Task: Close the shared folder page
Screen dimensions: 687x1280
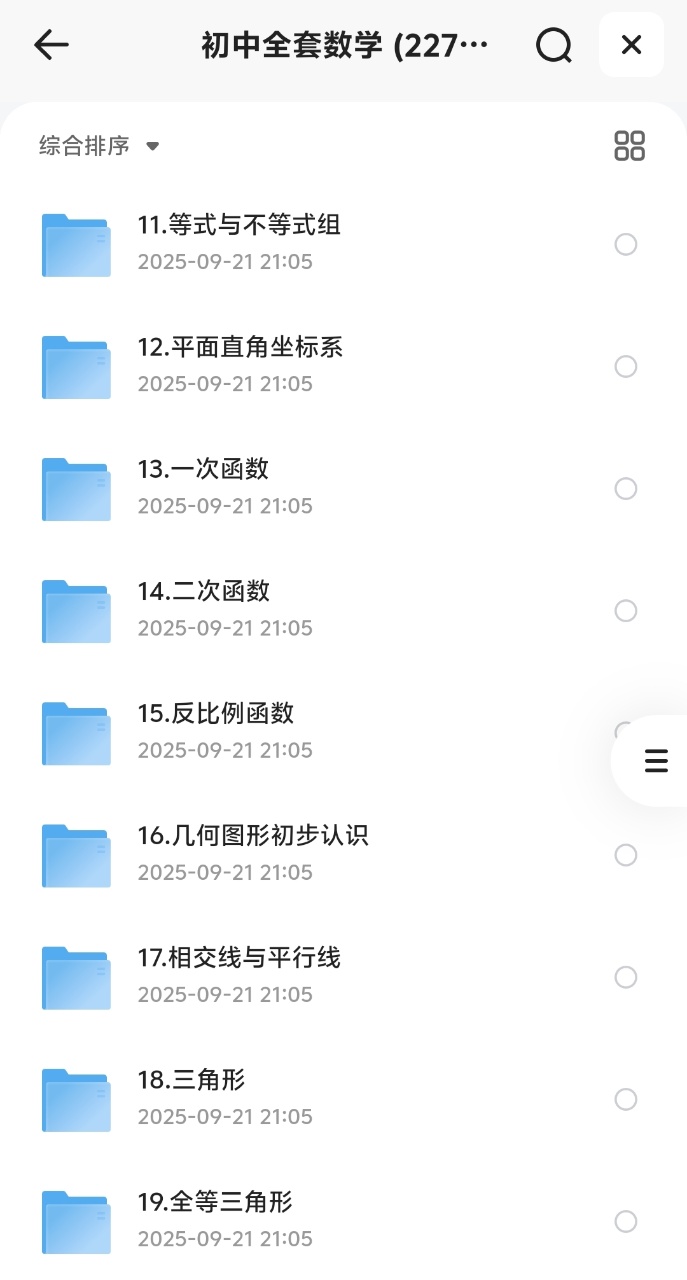Action: click(x=631, y=45)
